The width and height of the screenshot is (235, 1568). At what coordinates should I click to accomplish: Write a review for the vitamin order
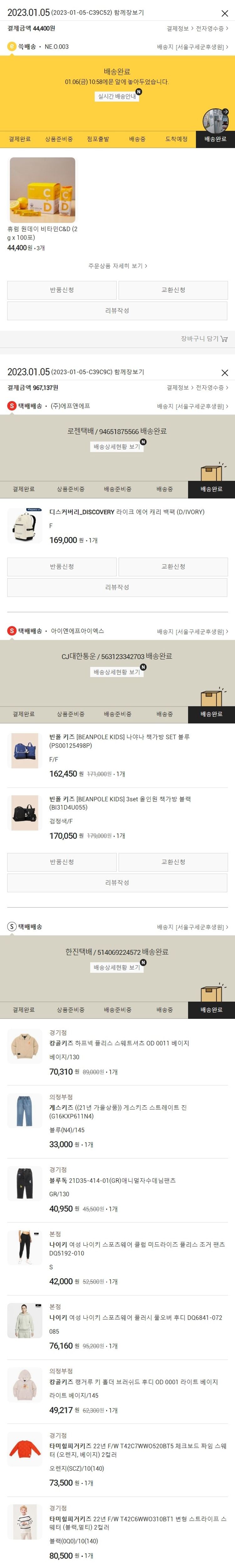[x=117, y=311]
